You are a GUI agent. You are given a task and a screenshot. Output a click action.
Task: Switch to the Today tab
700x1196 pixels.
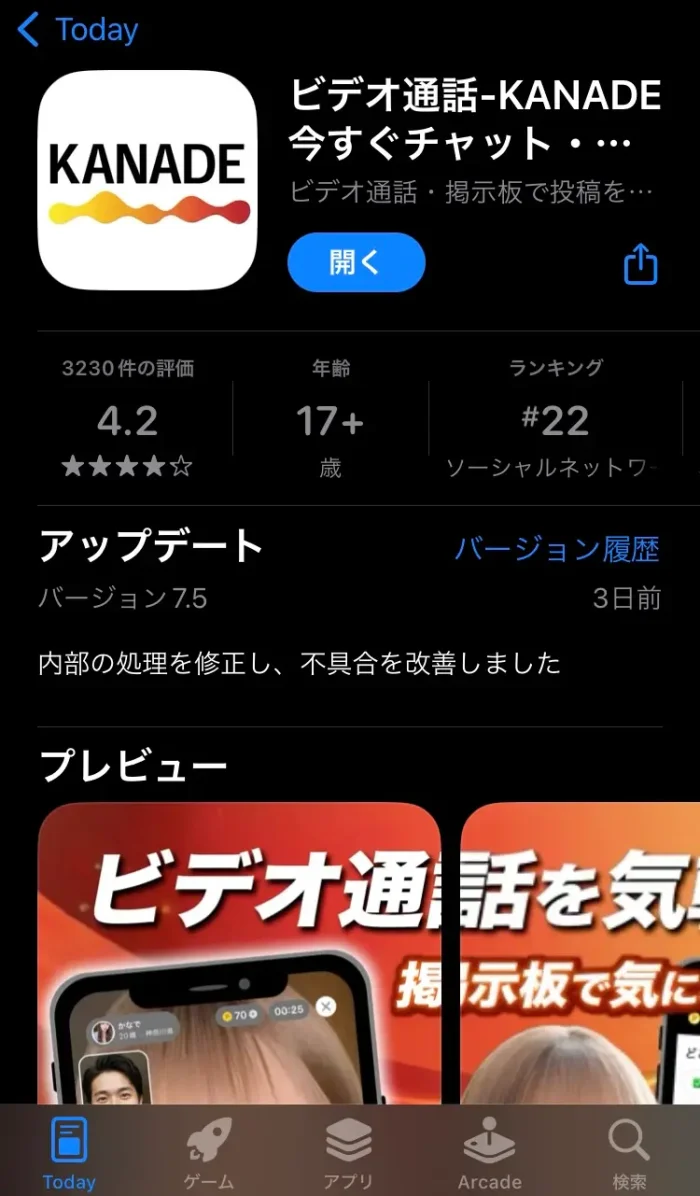(x=69, y=1153)
